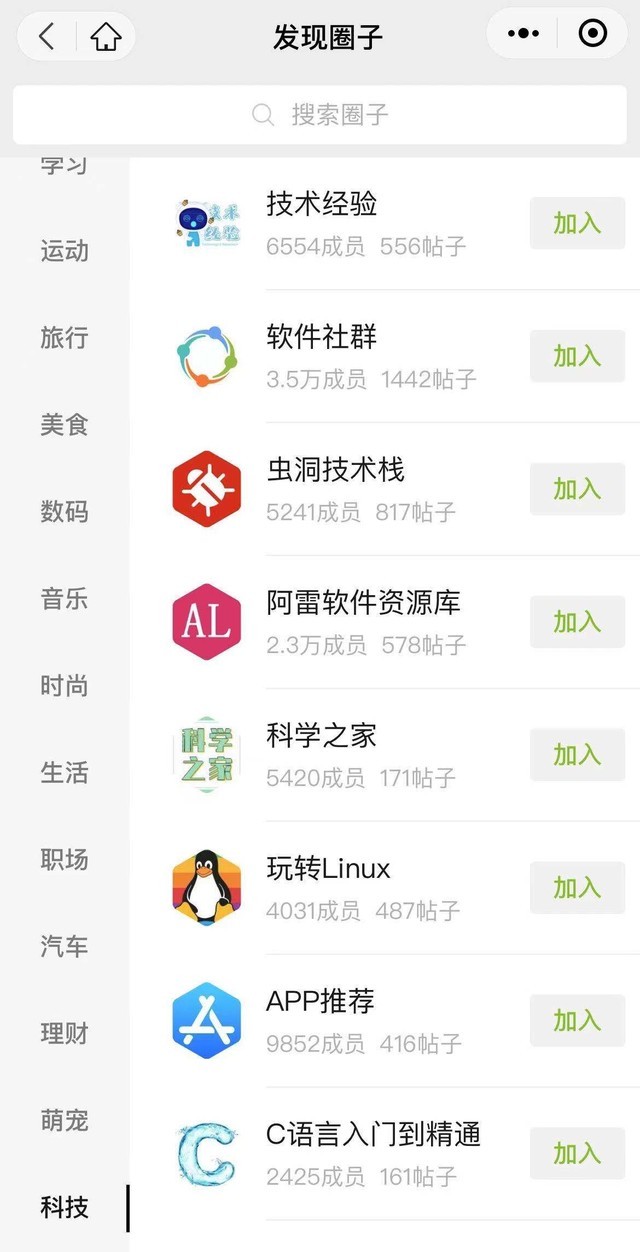Switch to the 运动 category
Screen dimensions: 640x1252
tap(64, 251)
